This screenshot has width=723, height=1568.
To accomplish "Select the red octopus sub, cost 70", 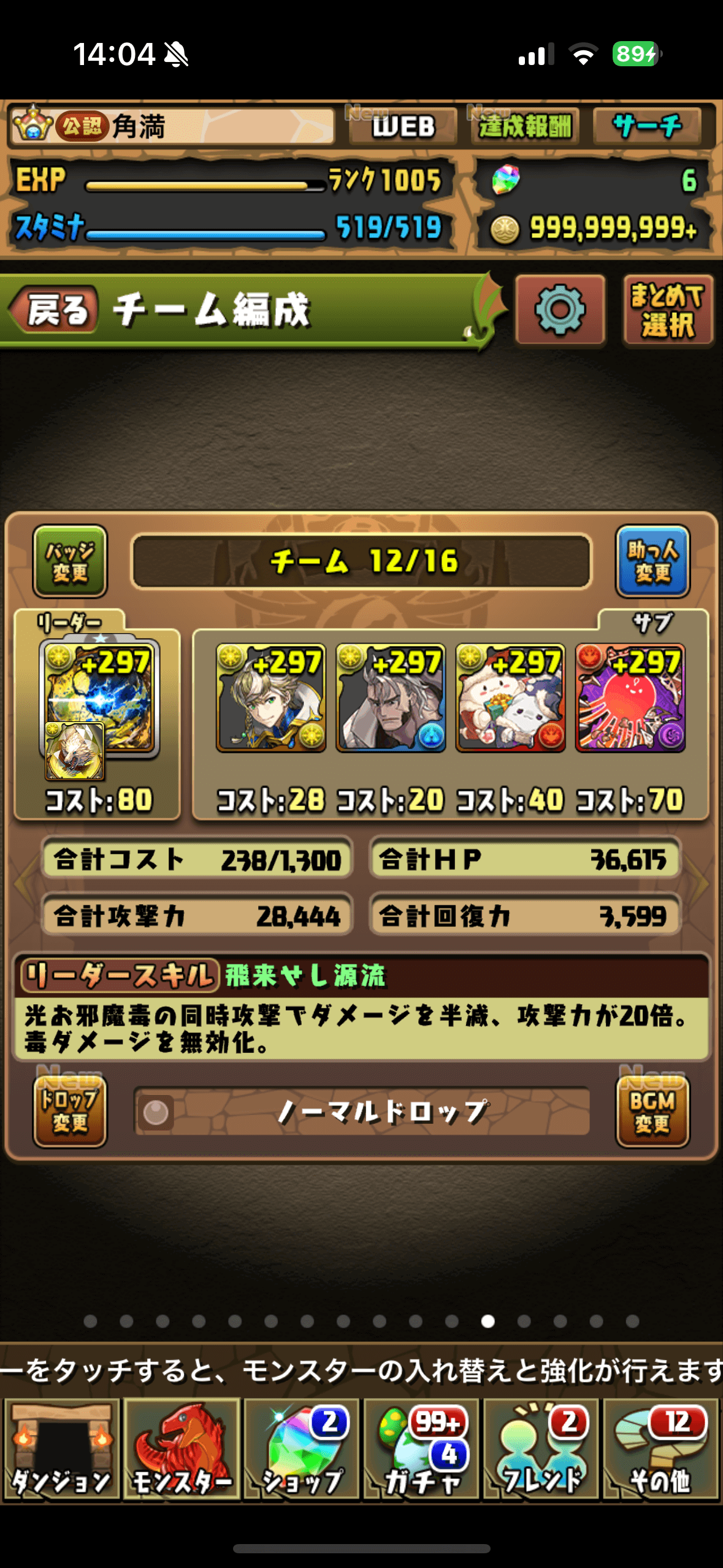I will point(630,698).
